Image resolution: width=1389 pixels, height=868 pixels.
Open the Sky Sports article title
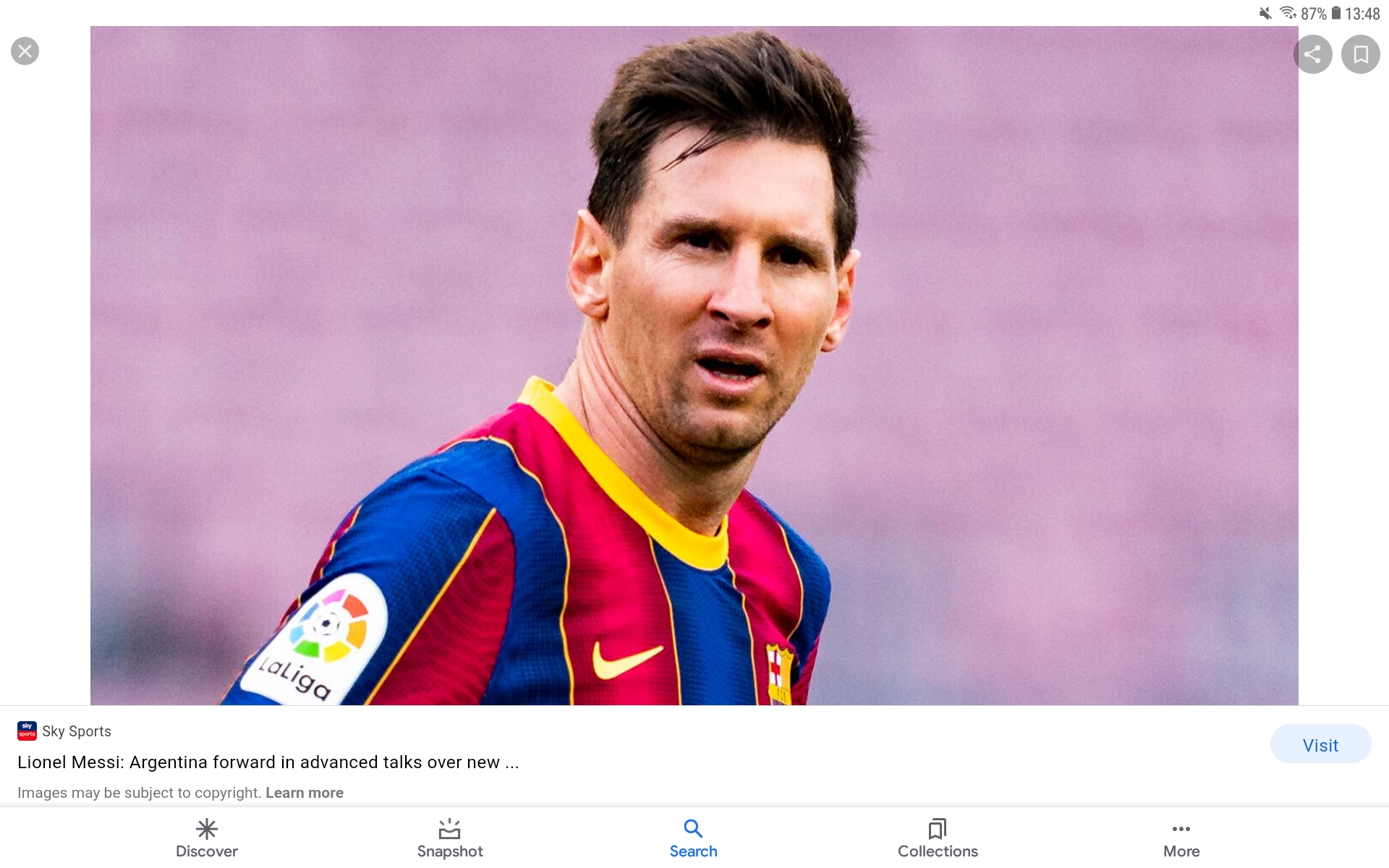pyautogui.click(x=268, y=762)
